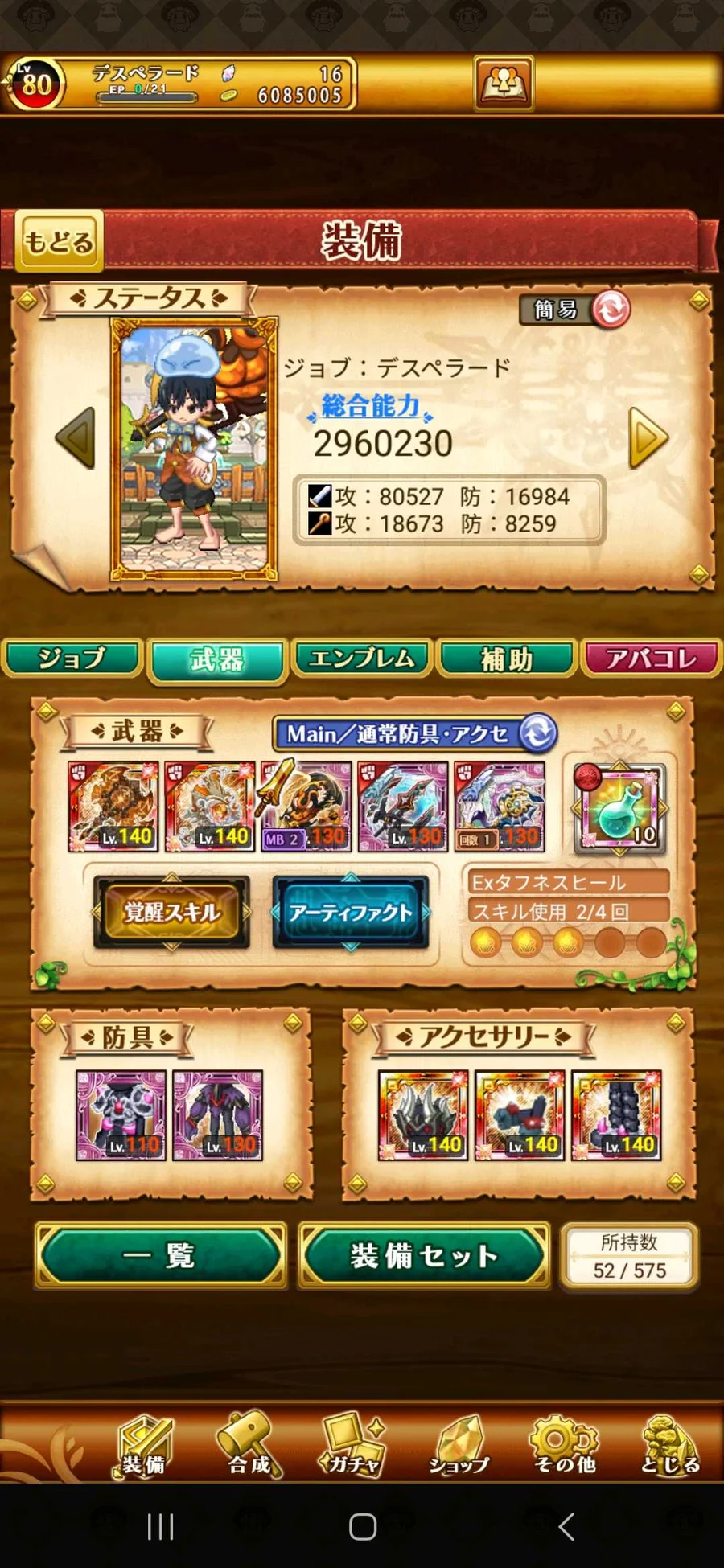Viewport: 724px width, 1568px height.
Task: Open ショップ in the bottom menu
Action: pyautogui.click(x=459, y=1445)
